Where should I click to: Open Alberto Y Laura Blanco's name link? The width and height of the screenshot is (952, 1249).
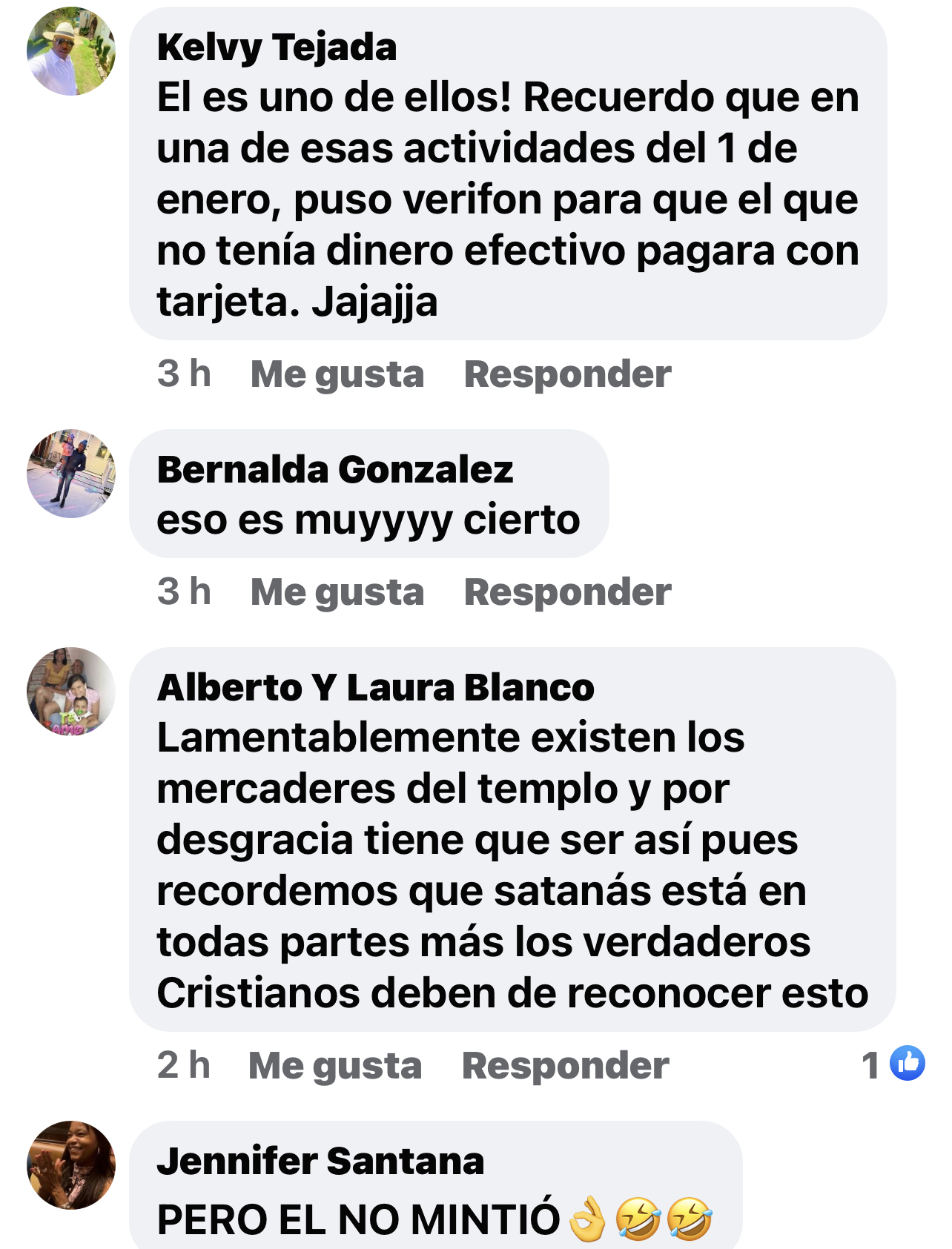click(x=375, y=688)
